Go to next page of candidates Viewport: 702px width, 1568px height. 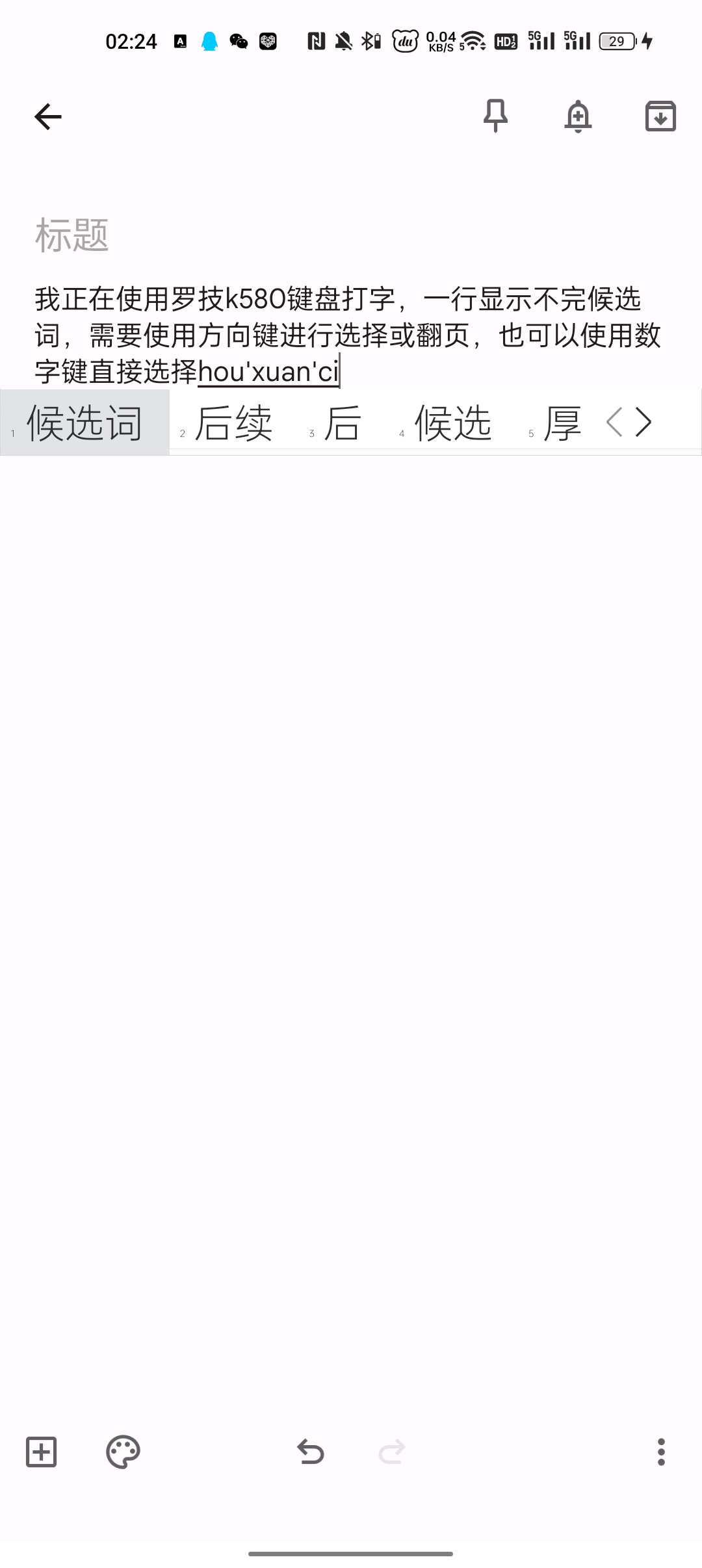(643, 423)
